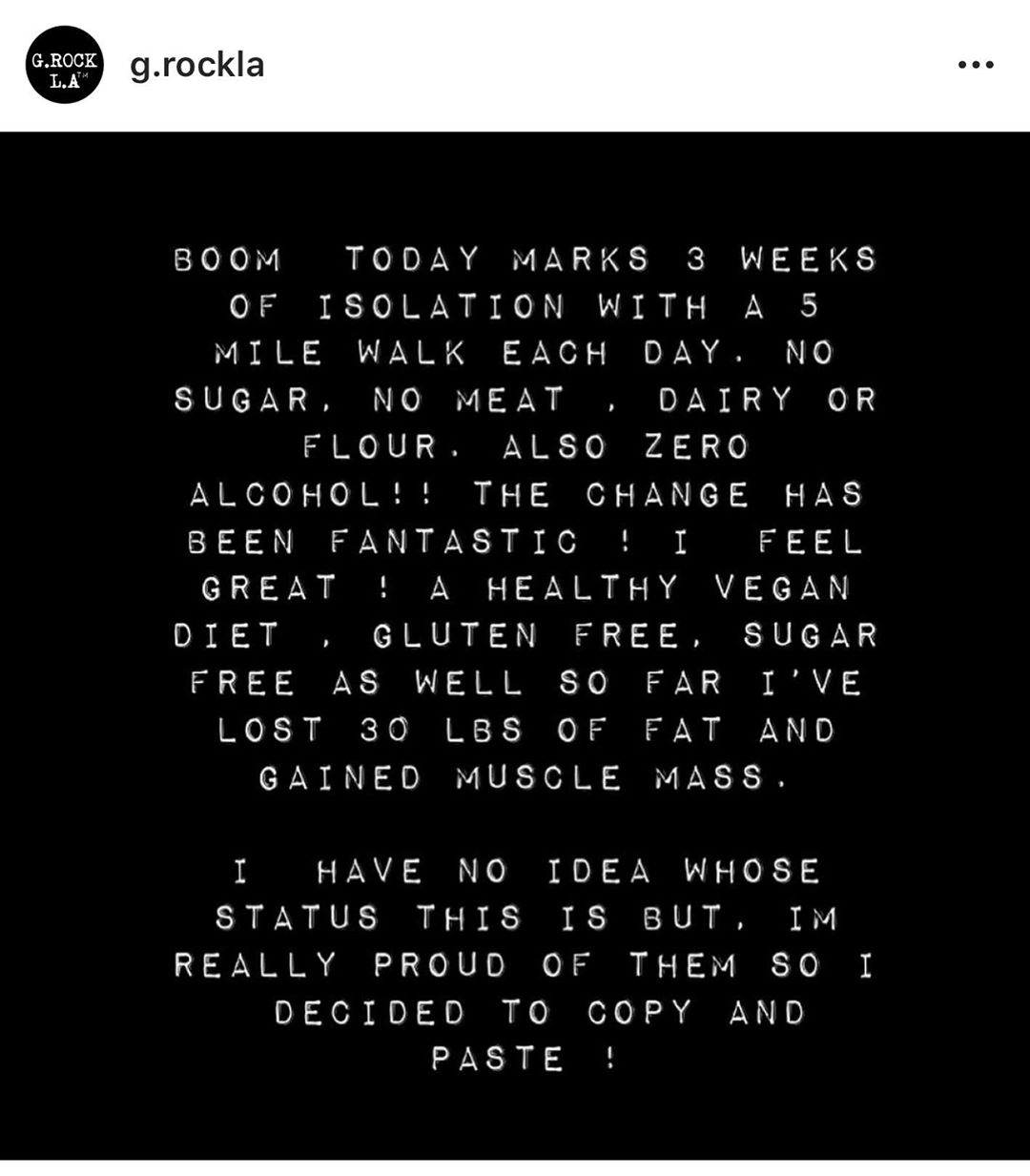Open g.rockla's profile picture
1030x1176 pixels.
[64, 65]
